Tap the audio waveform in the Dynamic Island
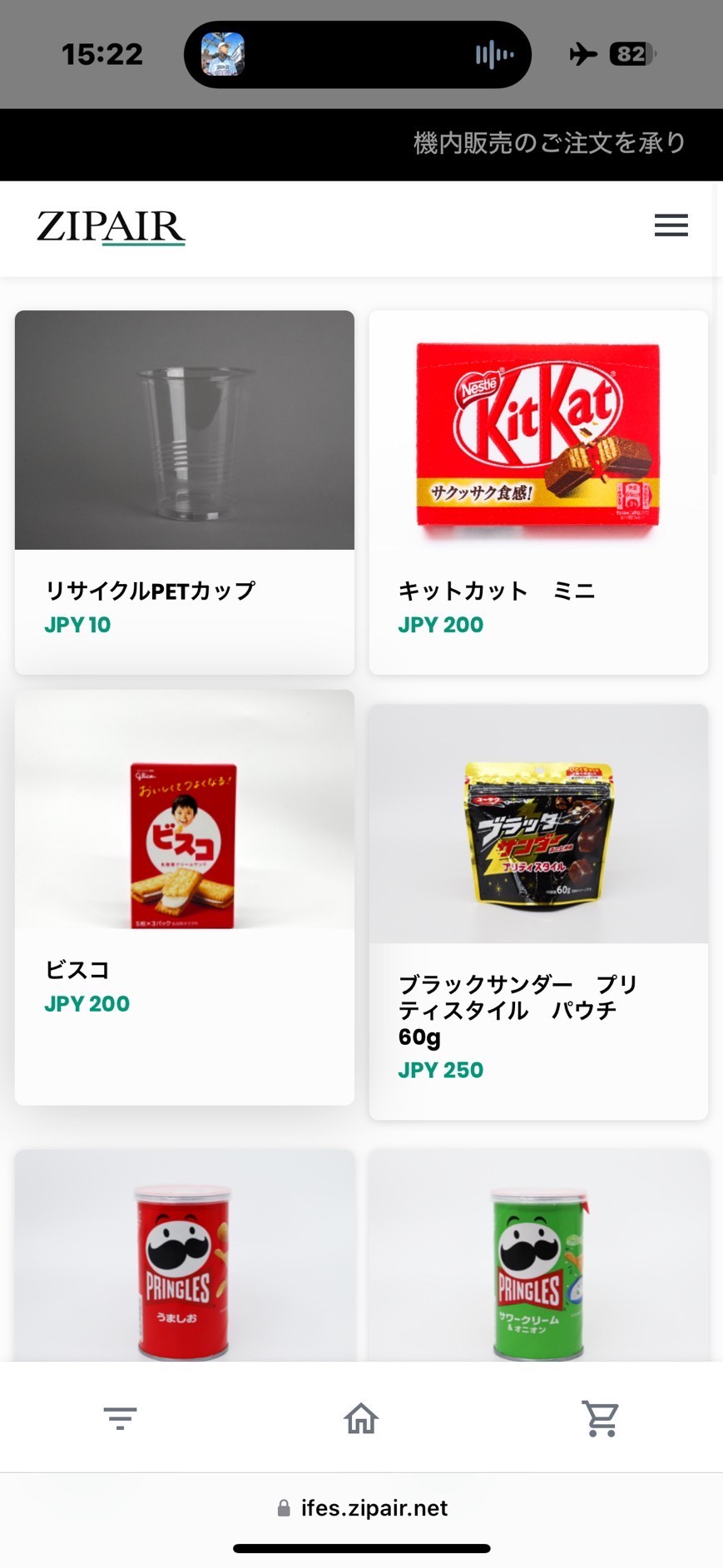 (495, 53)
